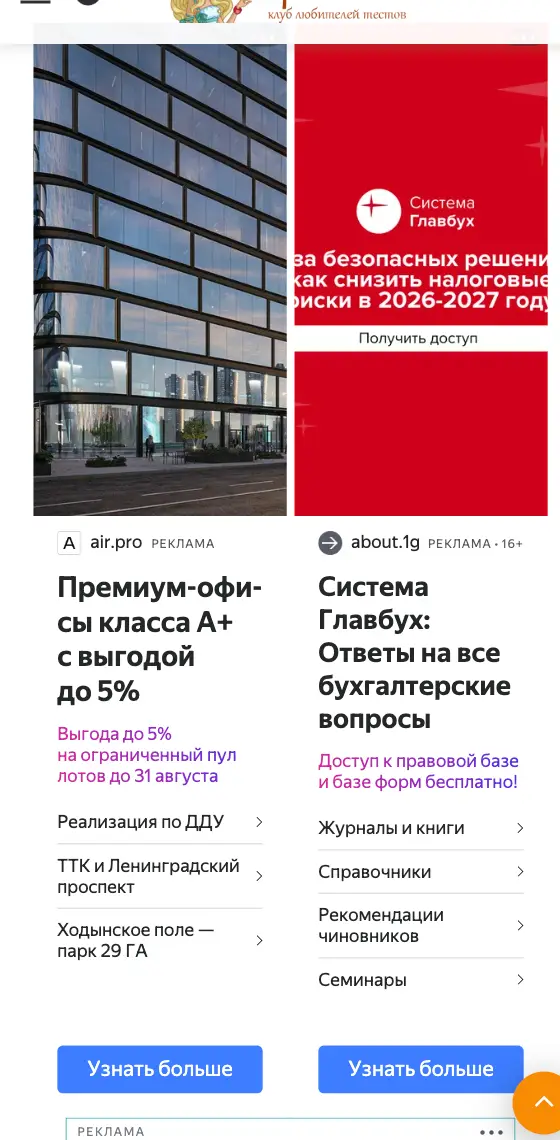Tap 'Получить доступ' on the Главбух banner
This screenshot has height=1140, width=560.
[x=418, y=338]
